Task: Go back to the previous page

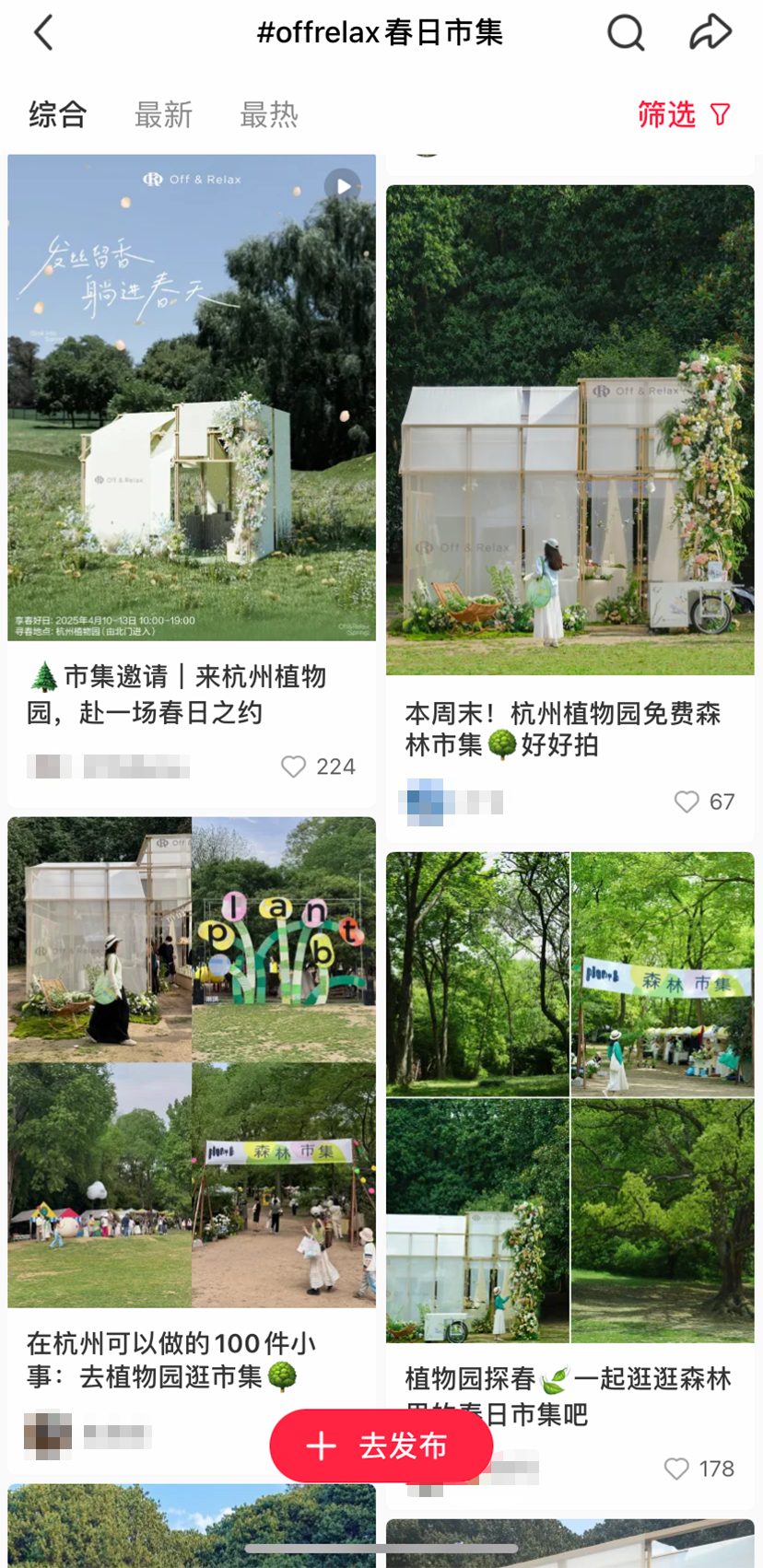Action: tap(43, 33)
